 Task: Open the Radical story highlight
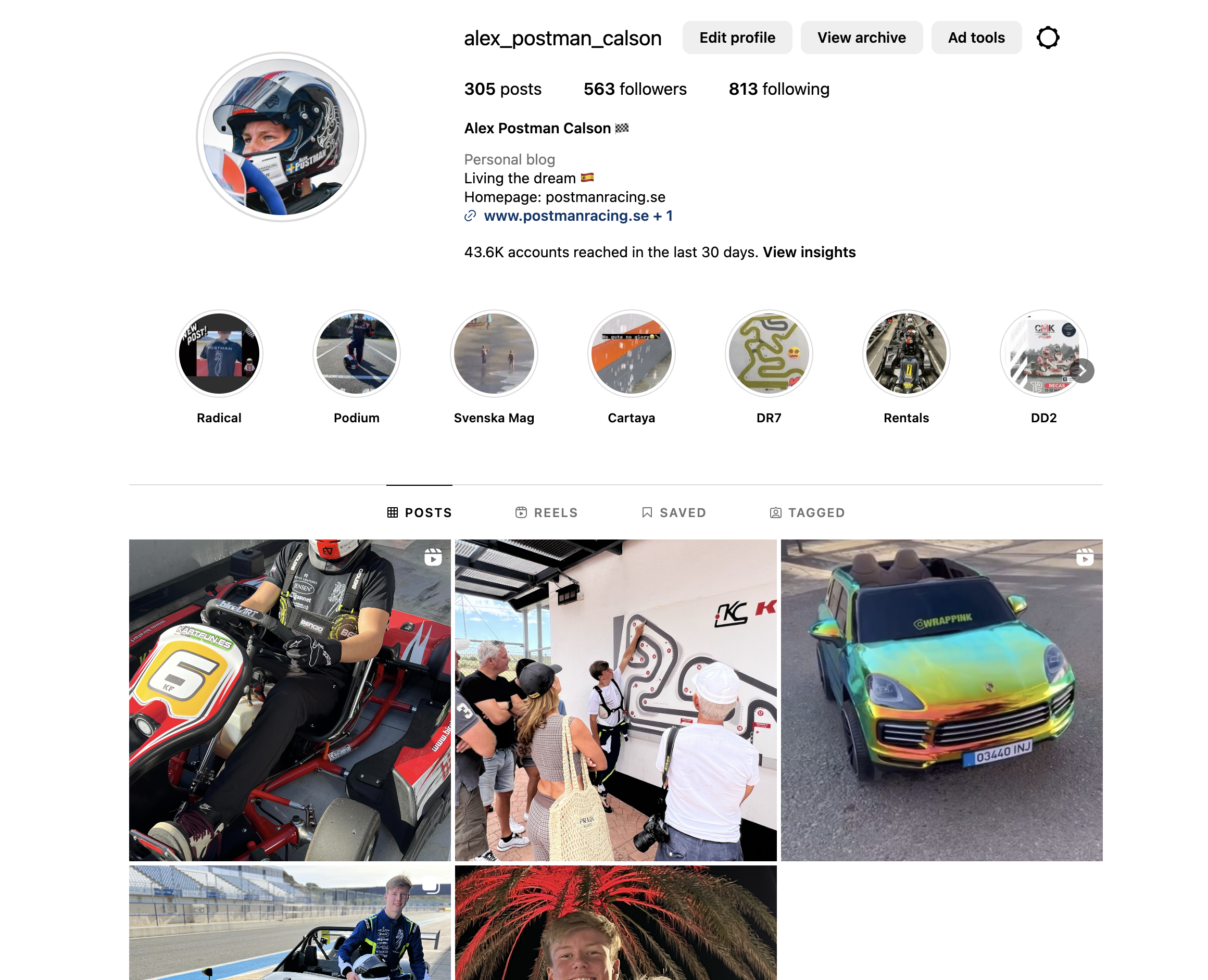click(x=219, y=354)
